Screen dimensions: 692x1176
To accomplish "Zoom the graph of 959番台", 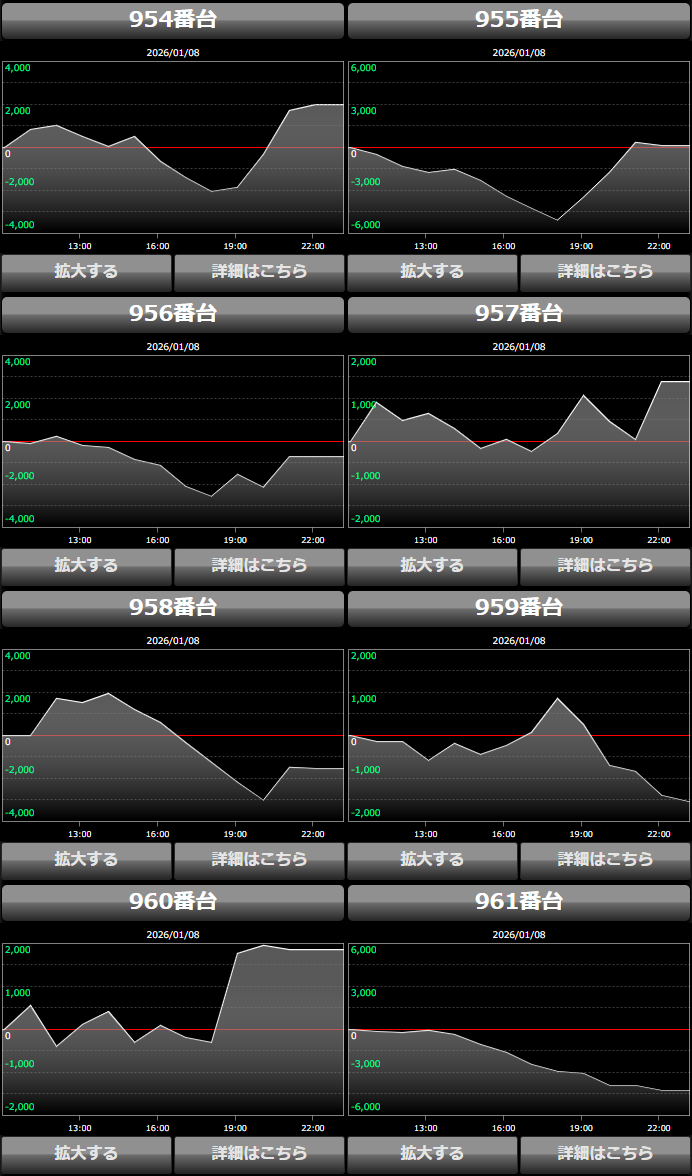I will pyautogui.click(x=432, y=859).
